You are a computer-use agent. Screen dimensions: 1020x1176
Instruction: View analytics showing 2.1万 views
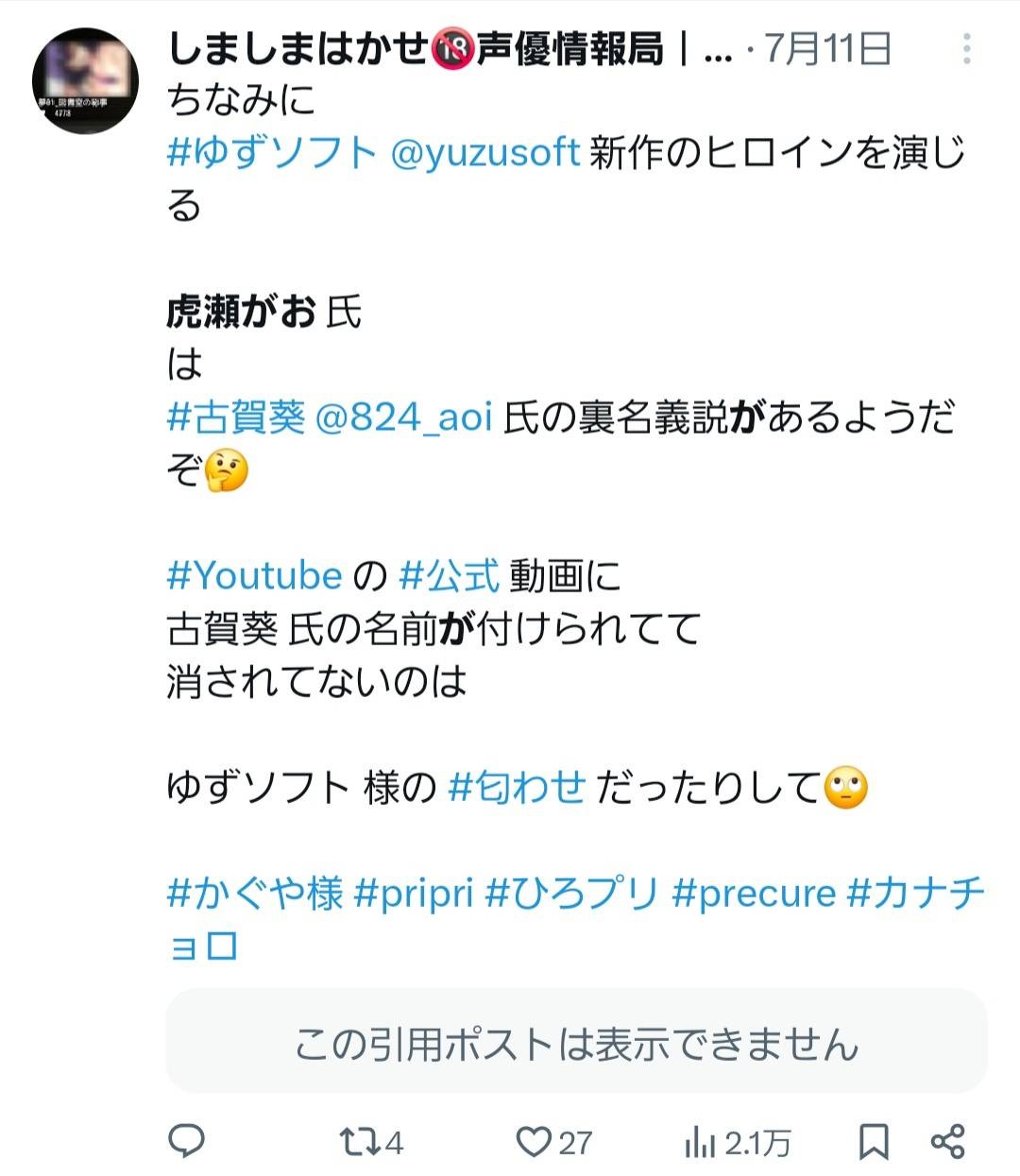click(x=737, y=1143)
